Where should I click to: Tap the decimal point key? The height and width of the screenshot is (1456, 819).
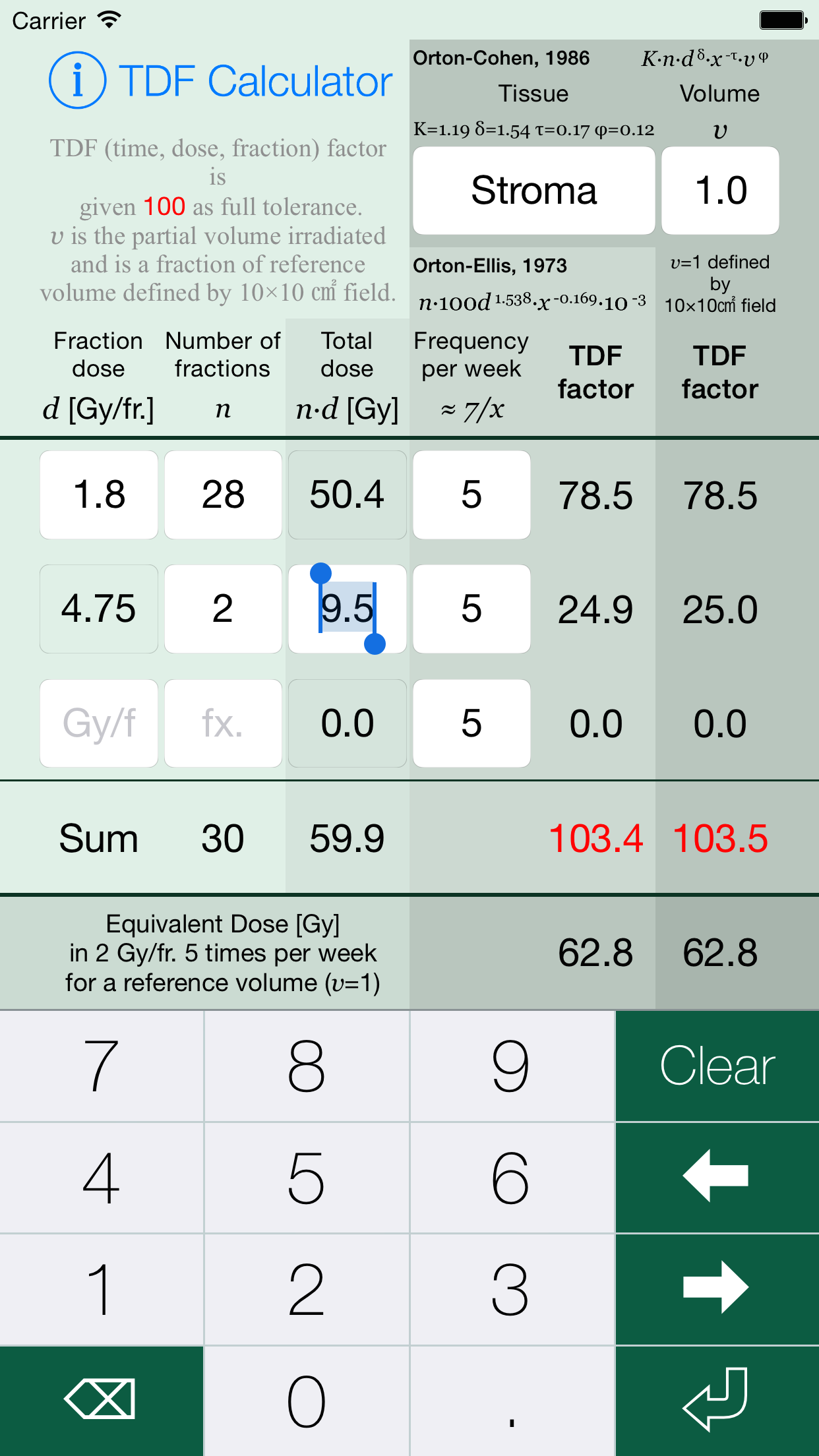(x=512, y=1401)
